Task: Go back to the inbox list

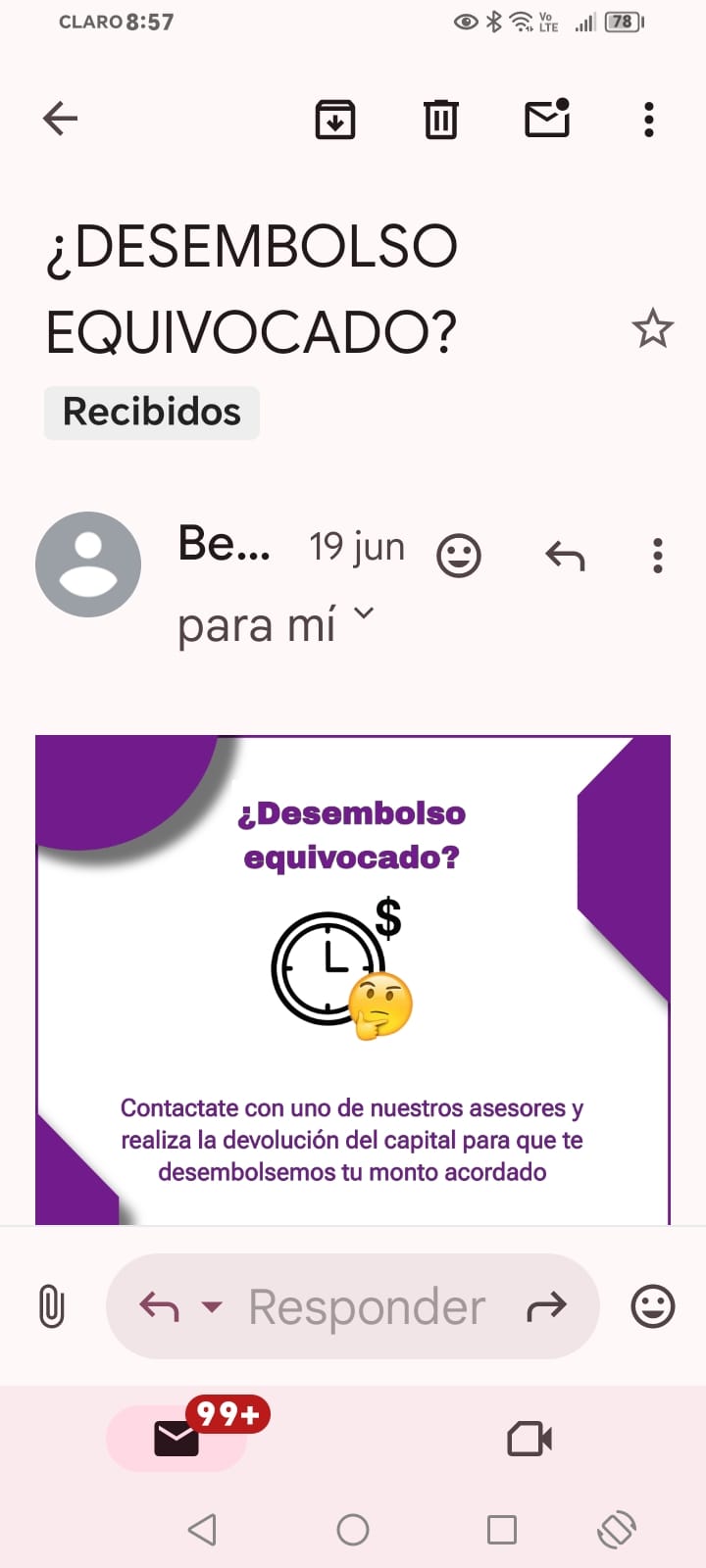Action: pos(61,119)
